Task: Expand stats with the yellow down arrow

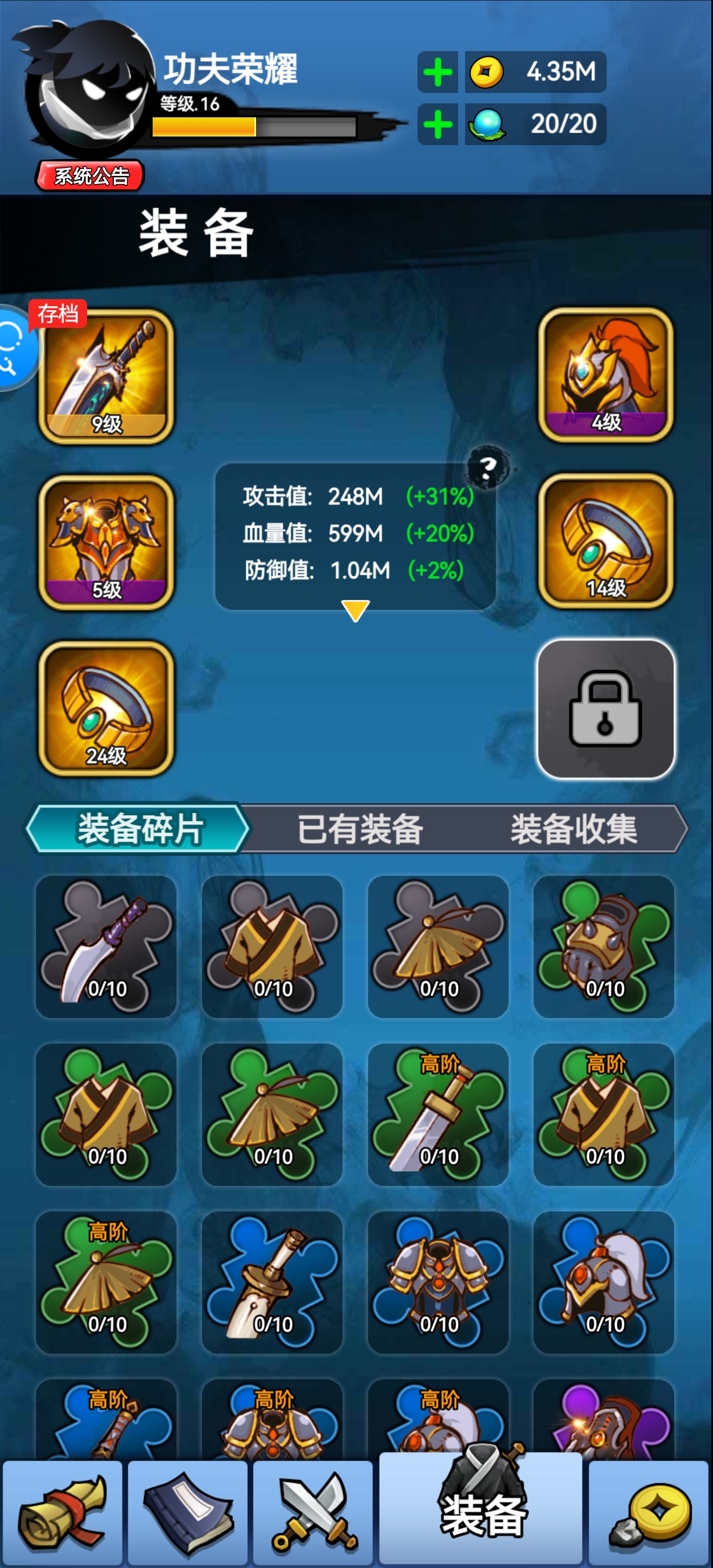Action: pos(355,610)
